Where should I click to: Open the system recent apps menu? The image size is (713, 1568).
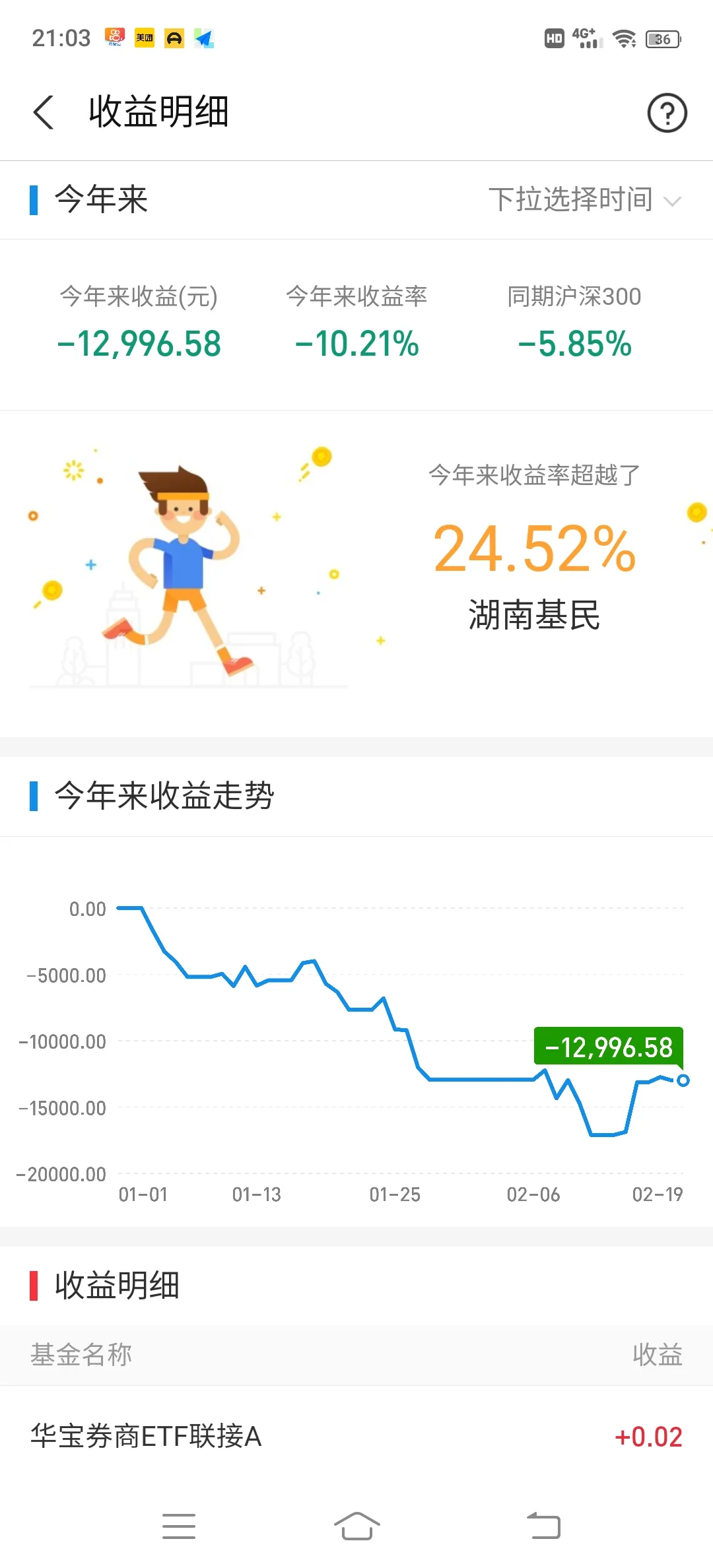coord(179,1526)
